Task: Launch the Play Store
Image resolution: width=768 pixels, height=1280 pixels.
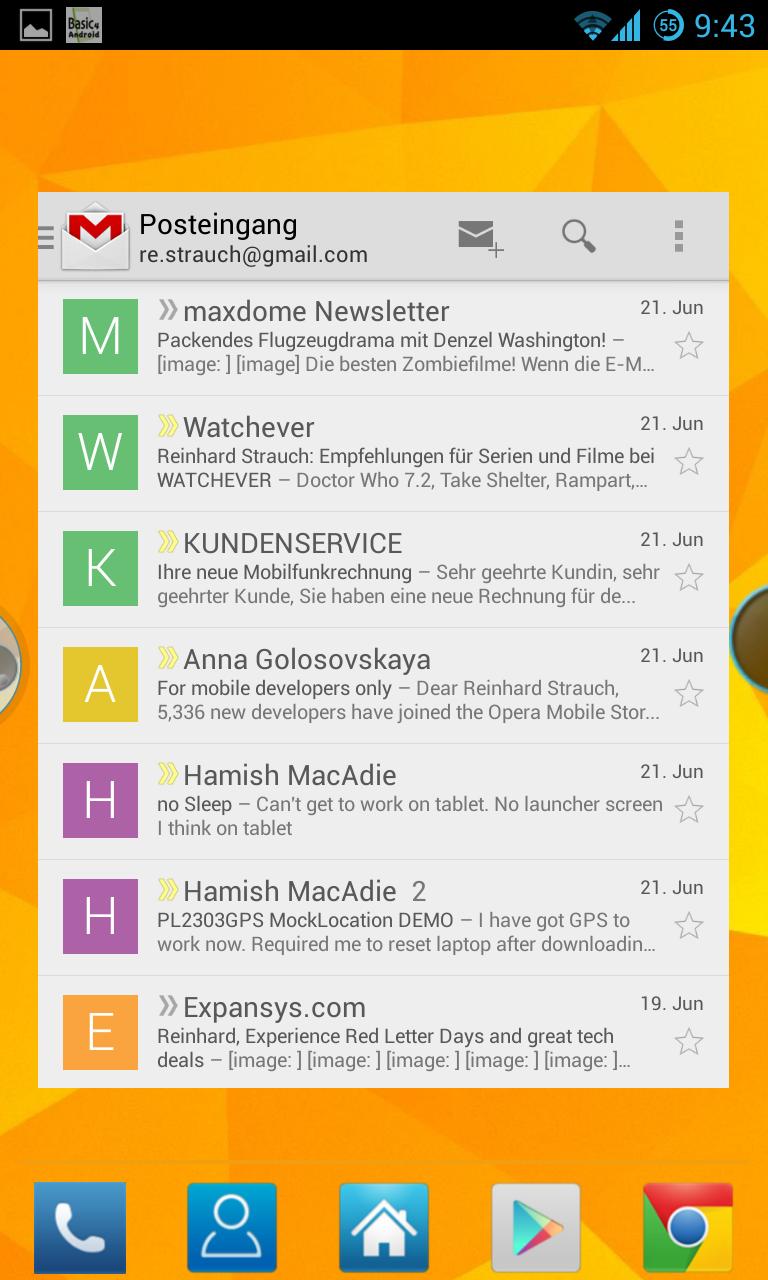Action: (x=536, y=1227)
